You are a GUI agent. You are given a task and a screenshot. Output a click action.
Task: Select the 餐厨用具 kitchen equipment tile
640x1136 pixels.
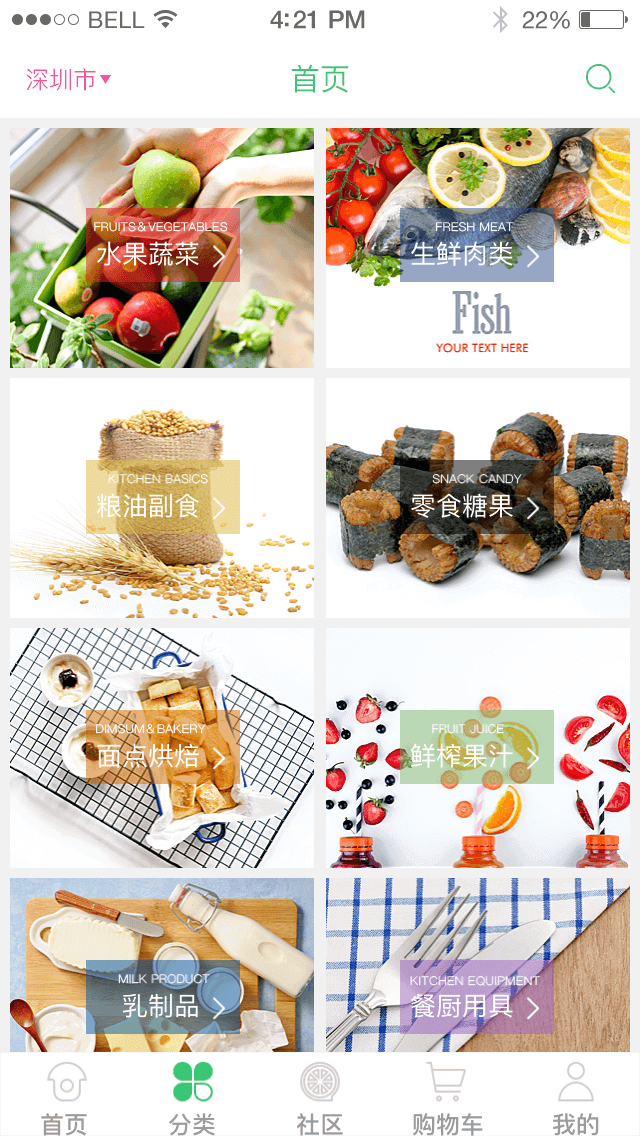476,997
